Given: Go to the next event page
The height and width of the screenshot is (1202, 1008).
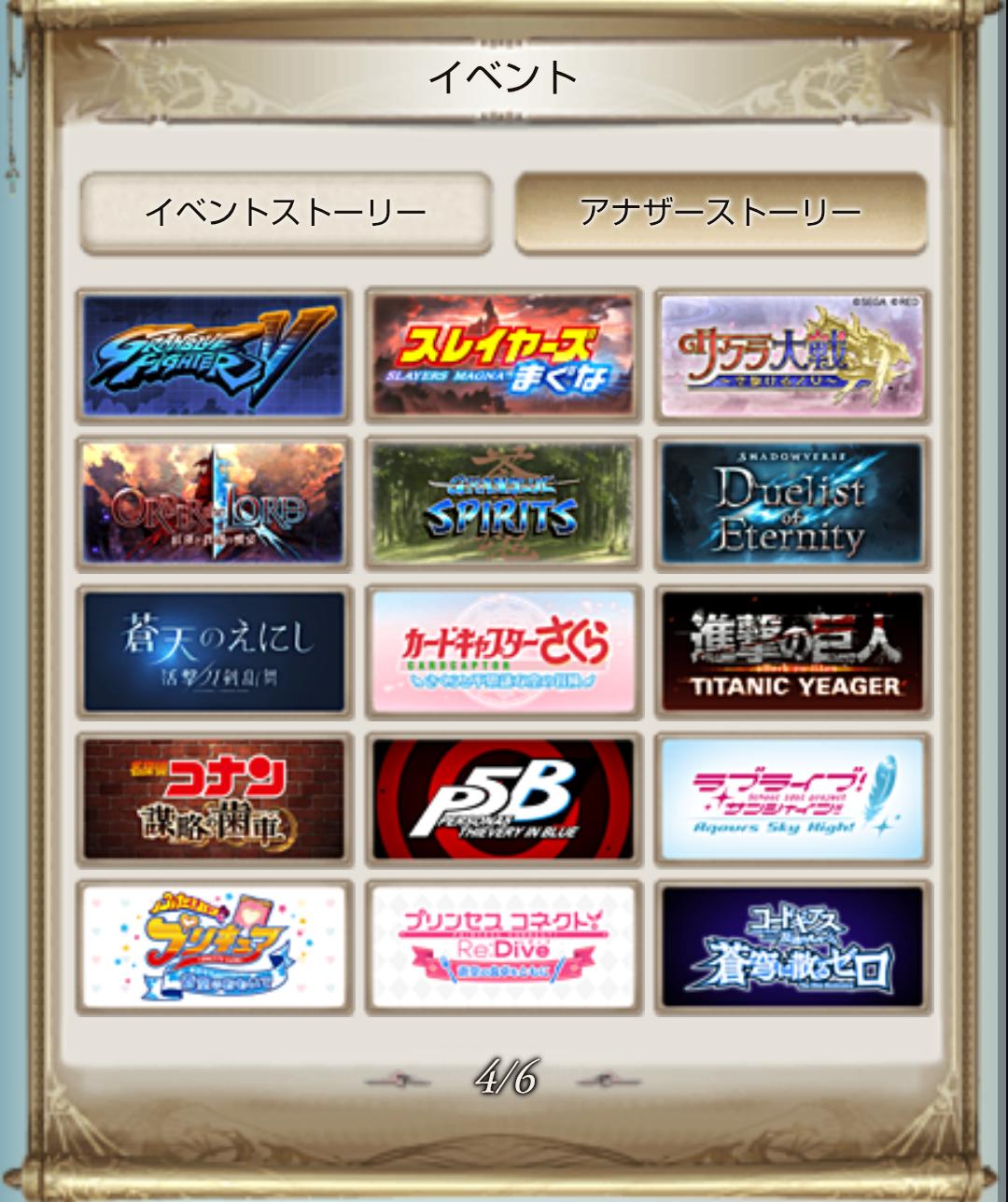Looking at the screenshot, I should (609, 1081).
